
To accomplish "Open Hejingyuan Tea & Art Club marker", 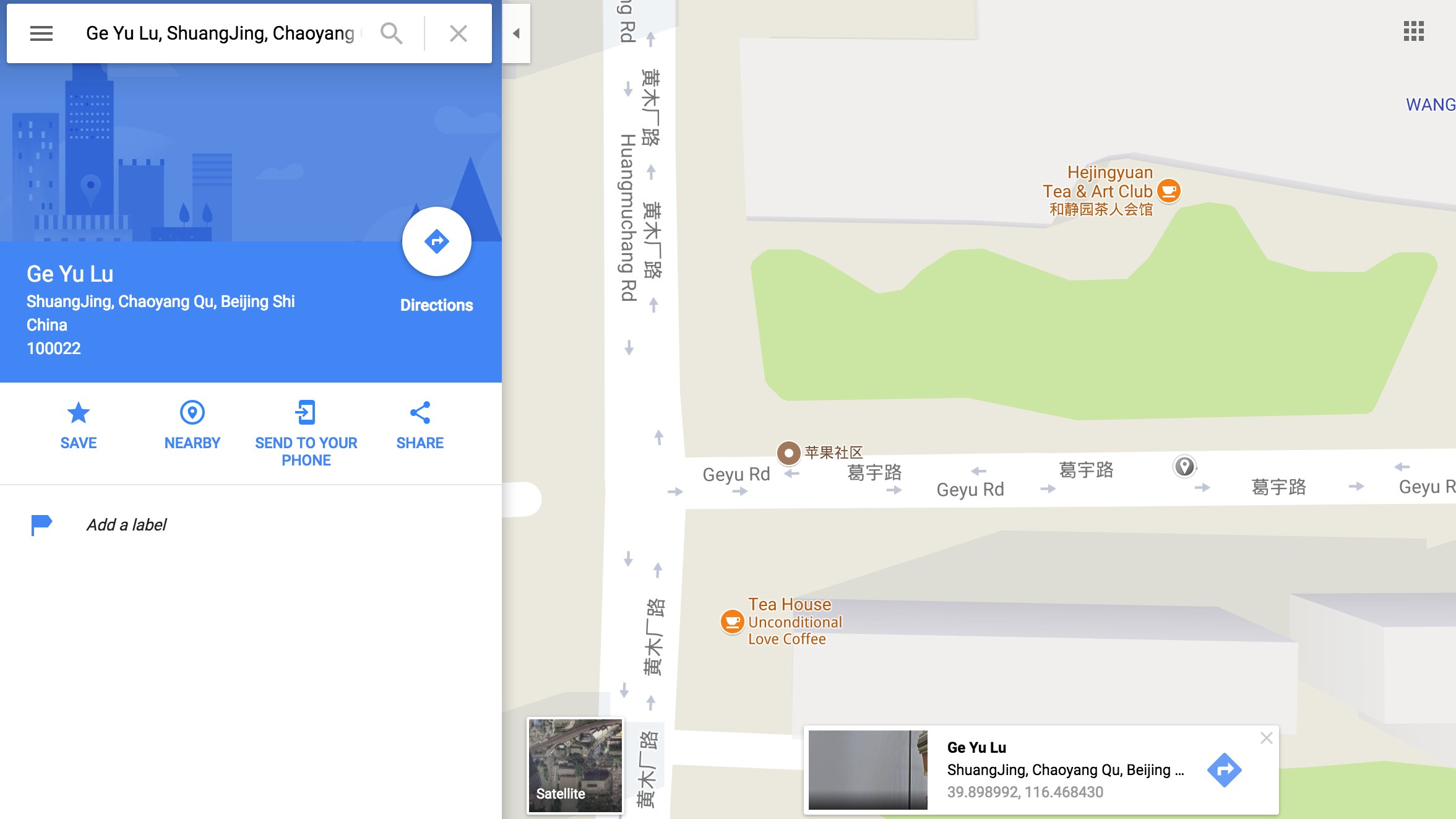I will tap(1168, 191).
